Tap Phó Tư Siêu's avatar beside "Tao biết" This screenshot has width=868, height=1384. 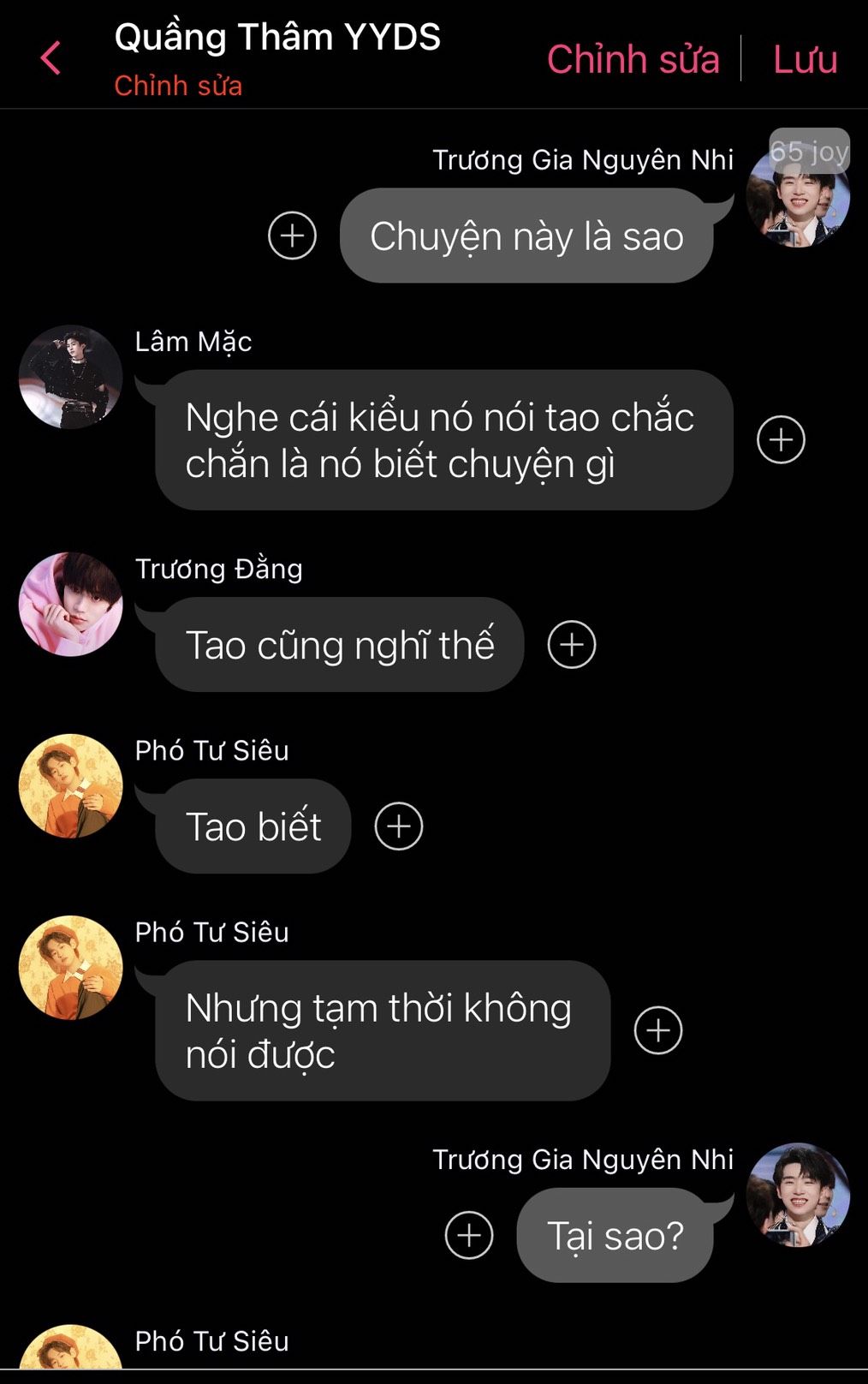pyautogui.click(x=71, y=786)
